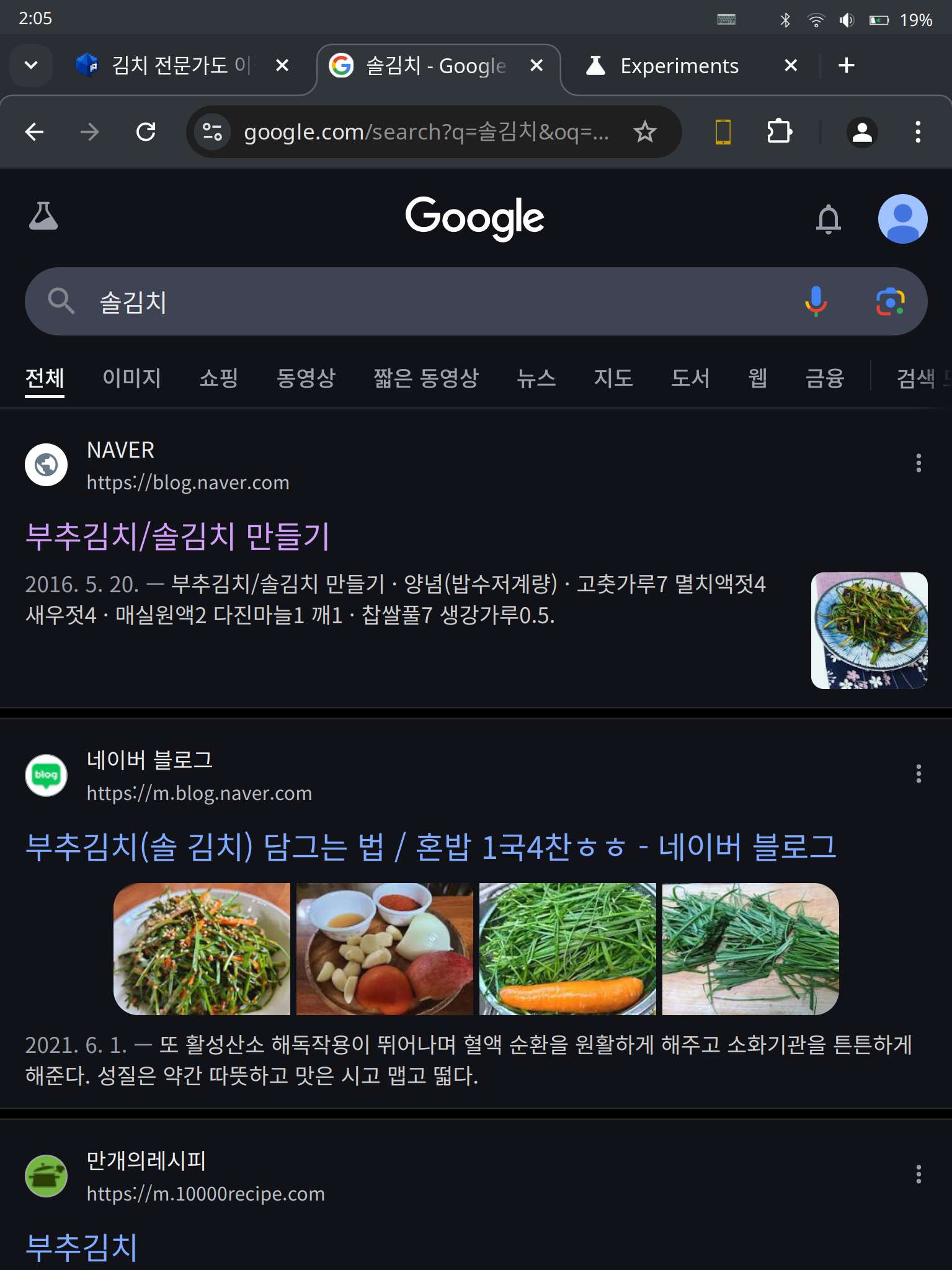Switch to the 김치 전문가도 browser tab
Viewport: 952px width, 1270px height.
tap(180, 65)
